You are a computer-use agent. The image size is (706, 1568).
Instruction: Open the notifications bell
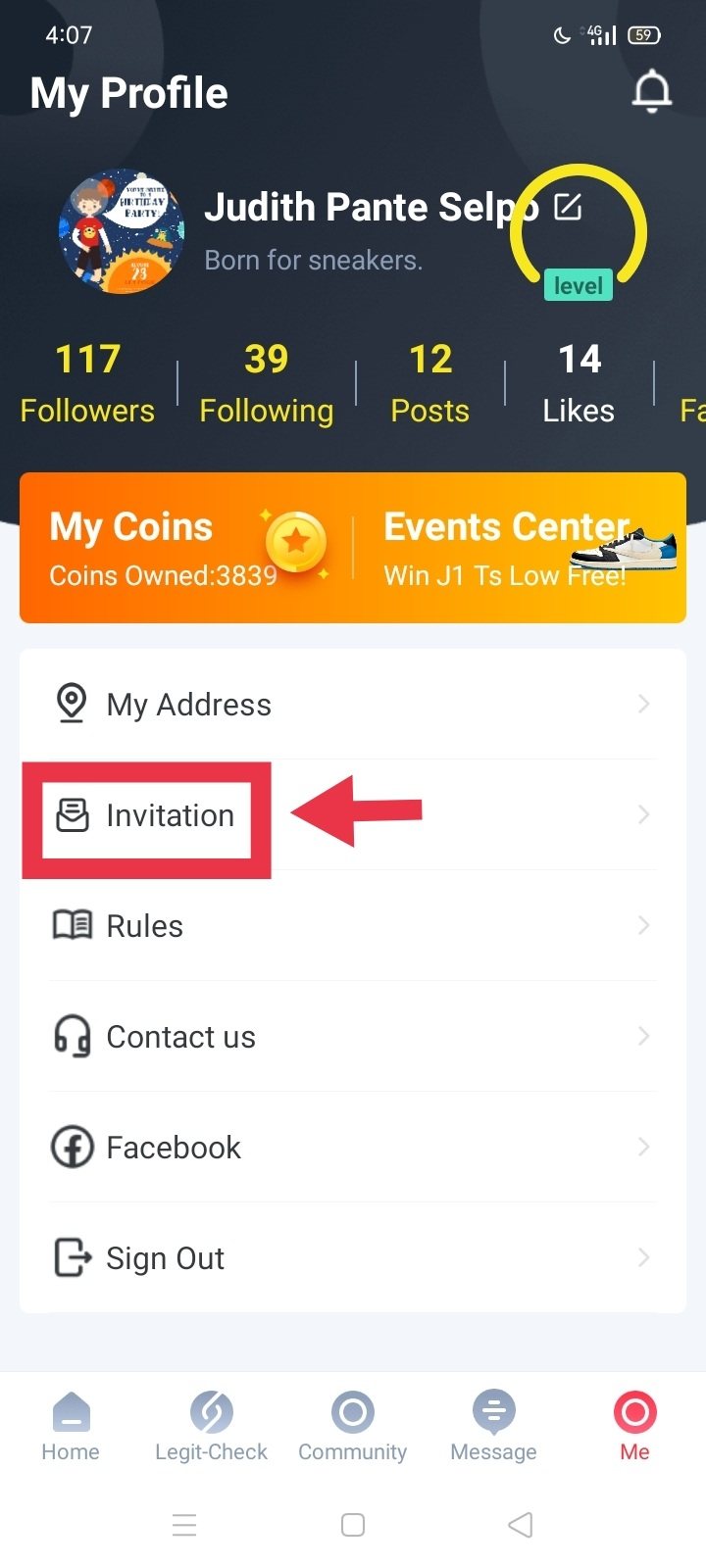pyautogui.click(x=651, y=93)
